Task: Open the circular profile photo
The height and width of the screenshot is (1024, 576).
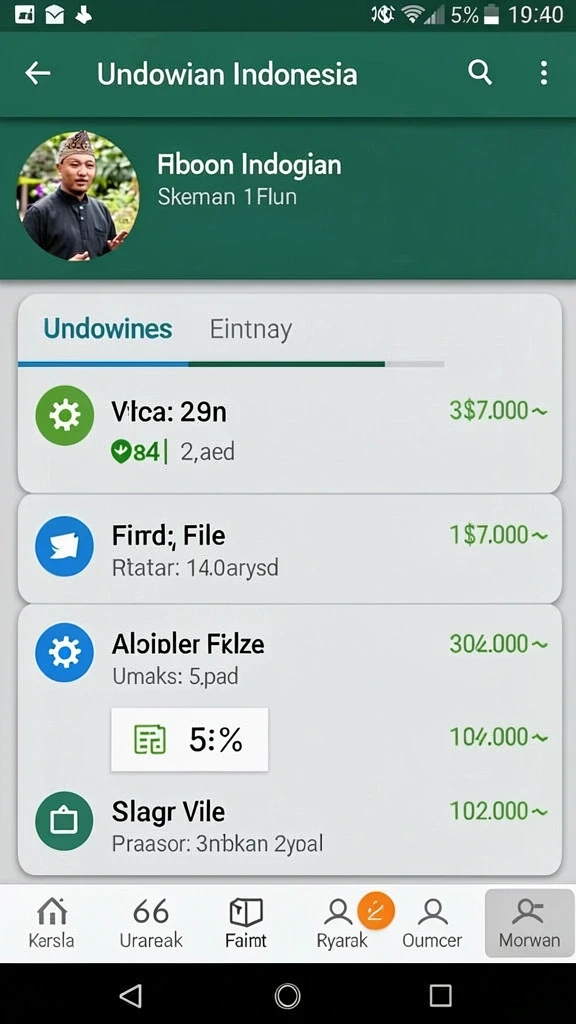Action: coord(78,196)
